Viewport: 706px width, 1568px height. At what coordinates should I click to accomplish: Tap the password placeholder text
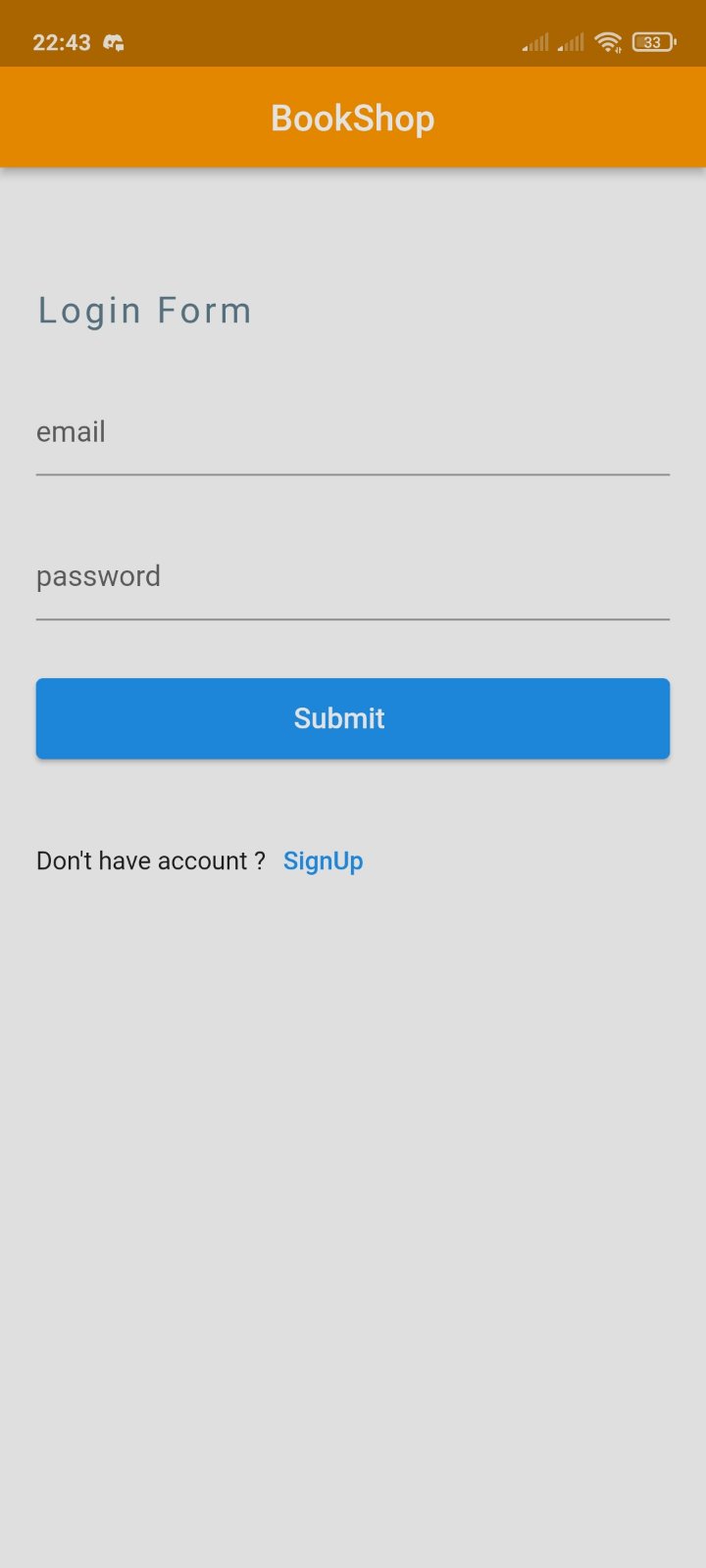(x=98, y=576)
